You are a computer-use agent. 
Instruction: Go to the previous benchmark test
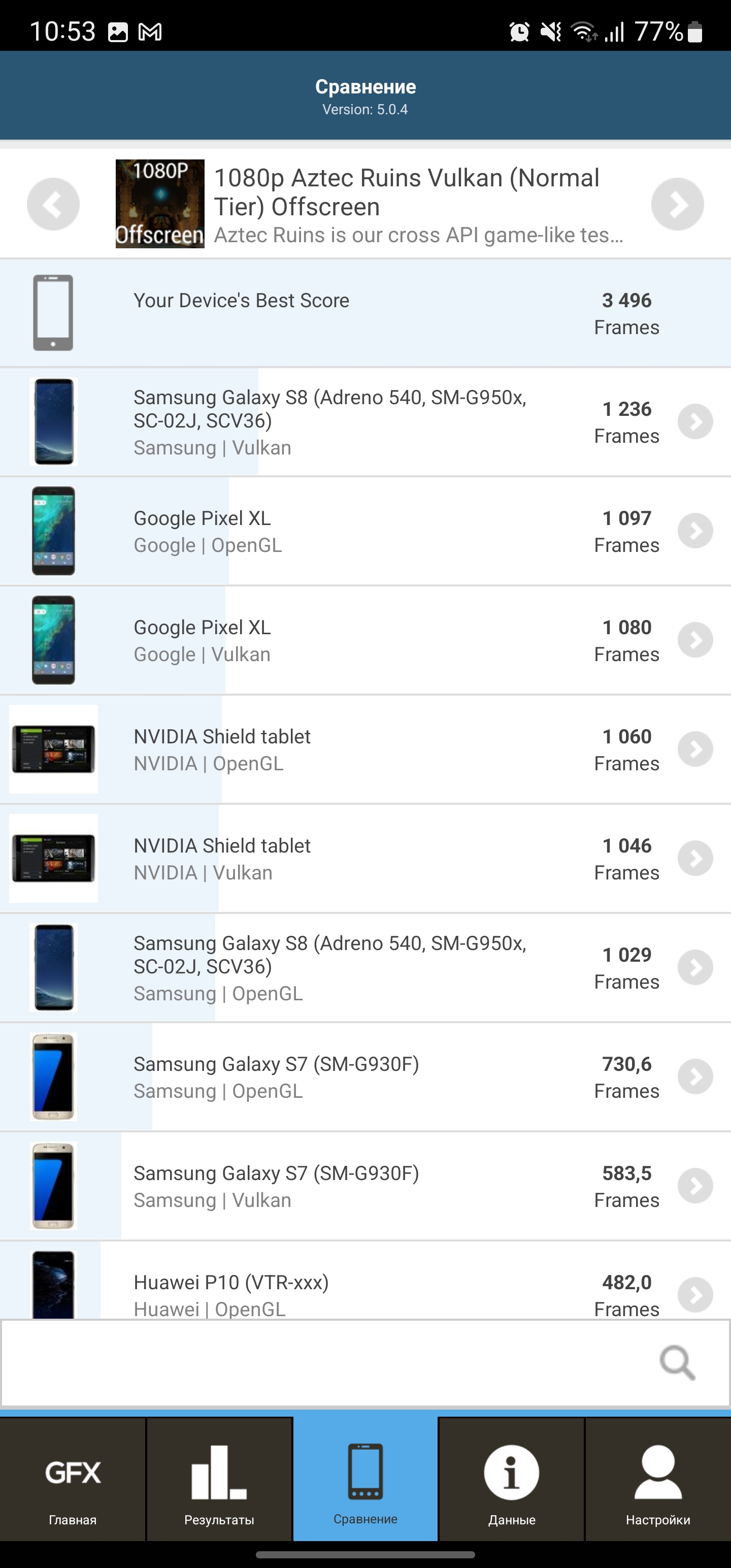click(x=53, y=204)
